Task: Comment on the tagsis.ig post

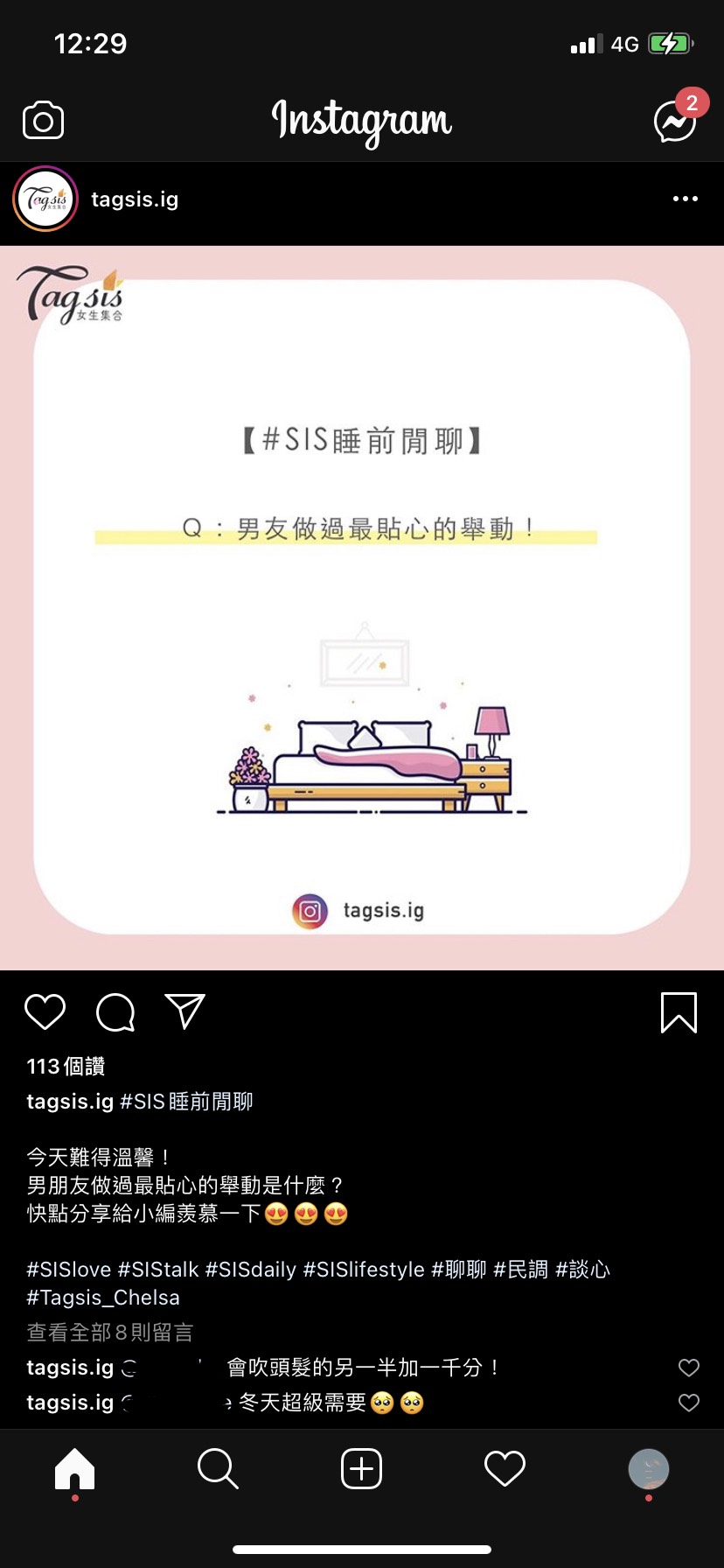Action: point(115,1012)
